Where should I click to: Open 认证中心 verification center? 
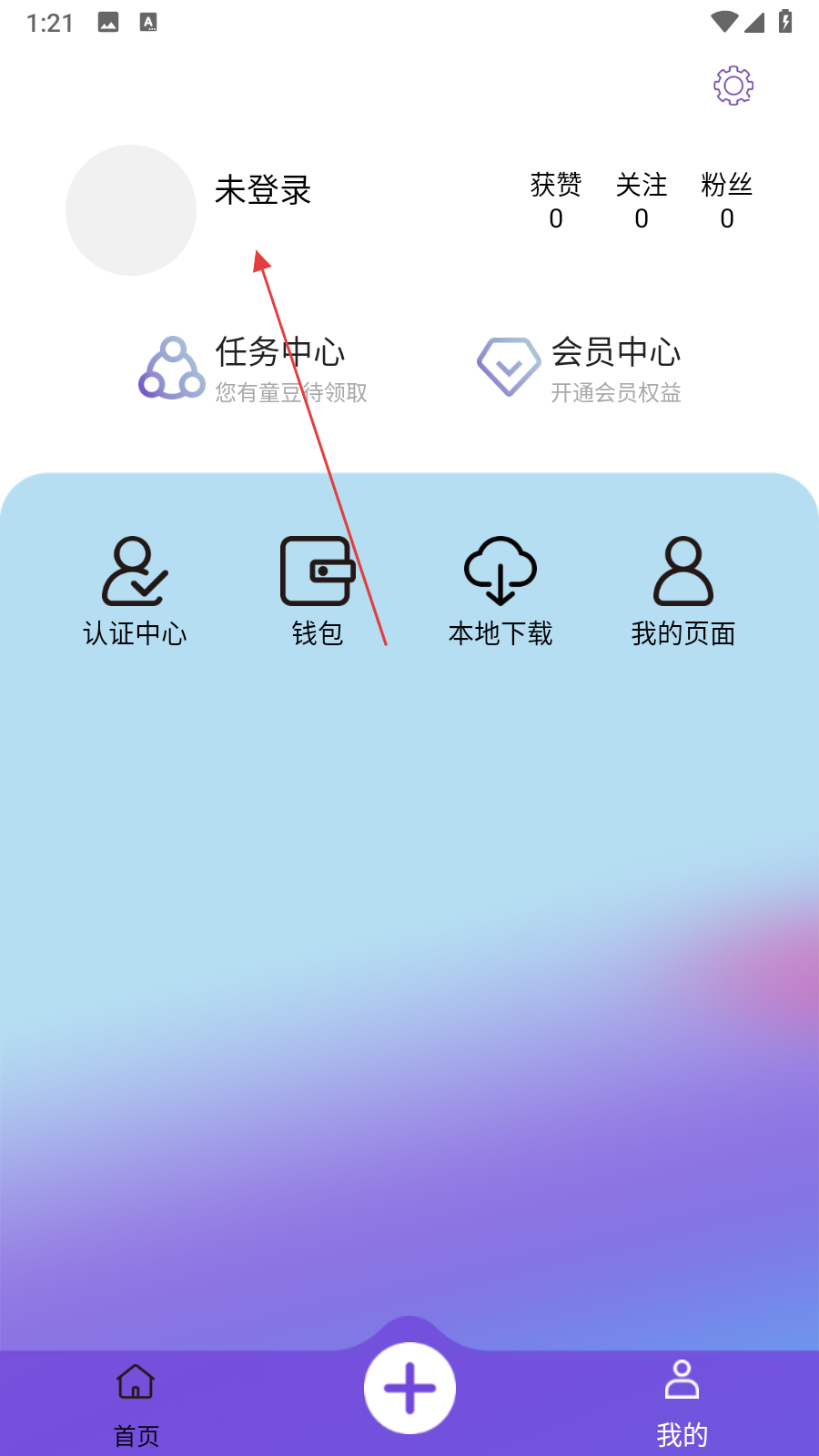click(135, 591)
